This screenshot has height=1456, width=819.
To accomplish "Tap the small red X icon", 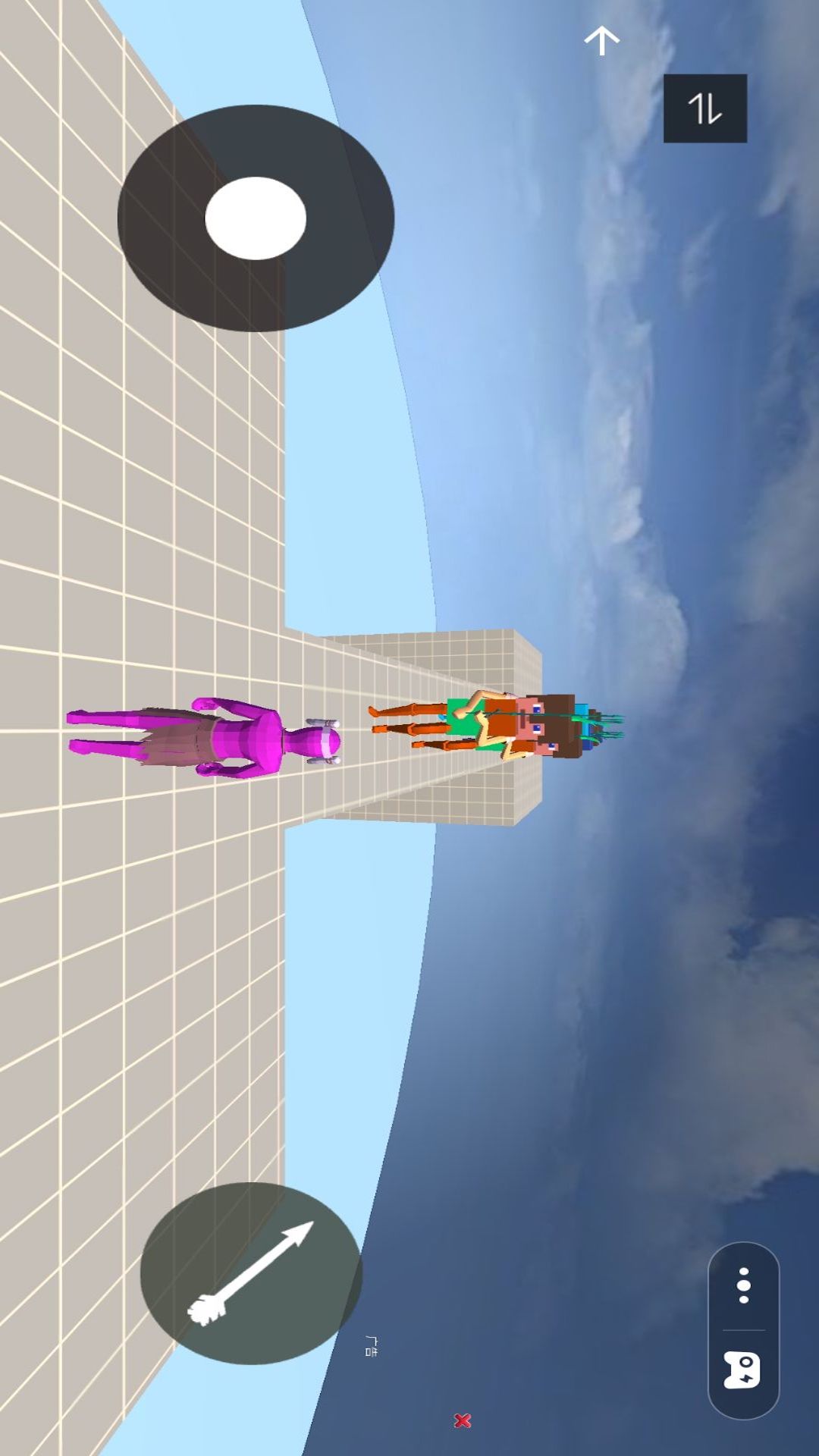I will [x=463, y=1420].
